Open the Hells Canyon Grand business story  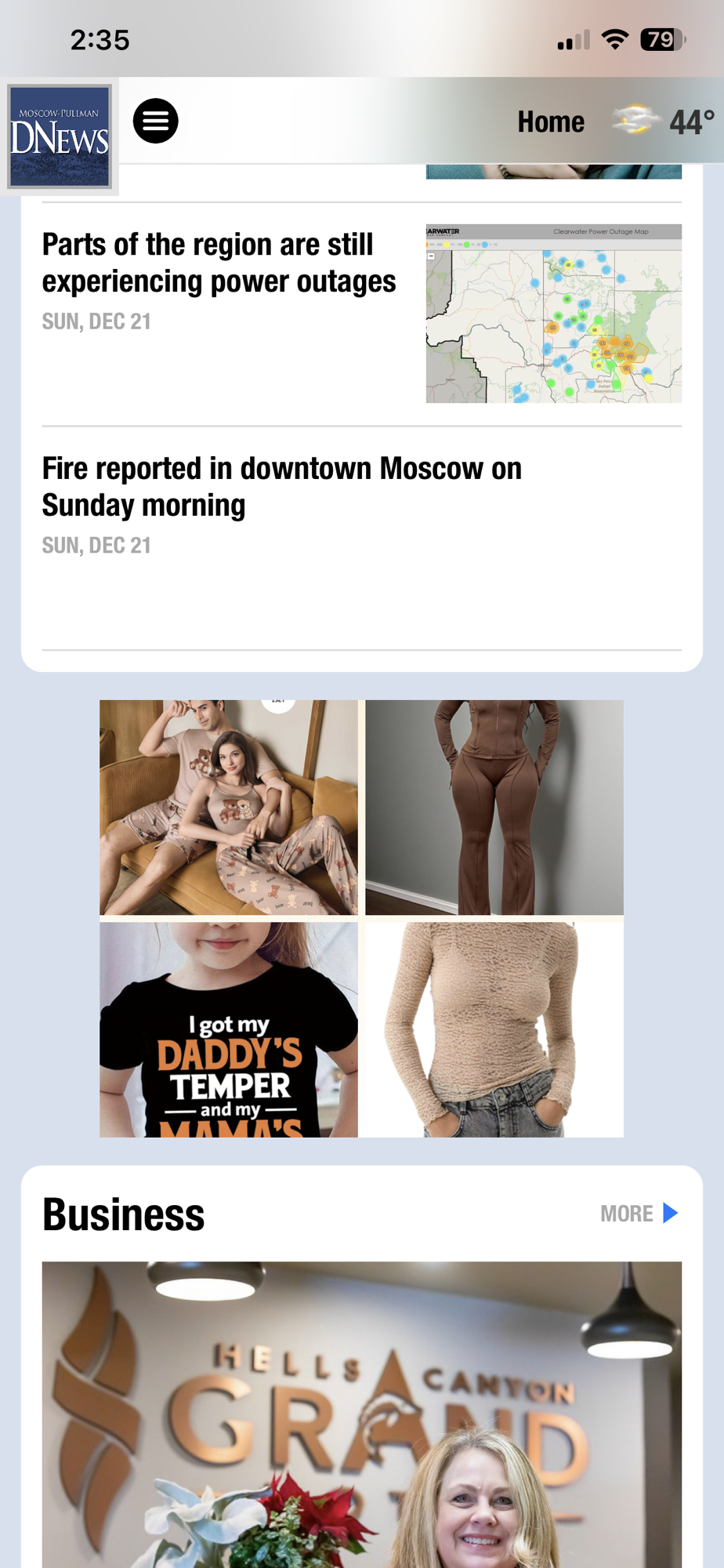pos(362,1411)
